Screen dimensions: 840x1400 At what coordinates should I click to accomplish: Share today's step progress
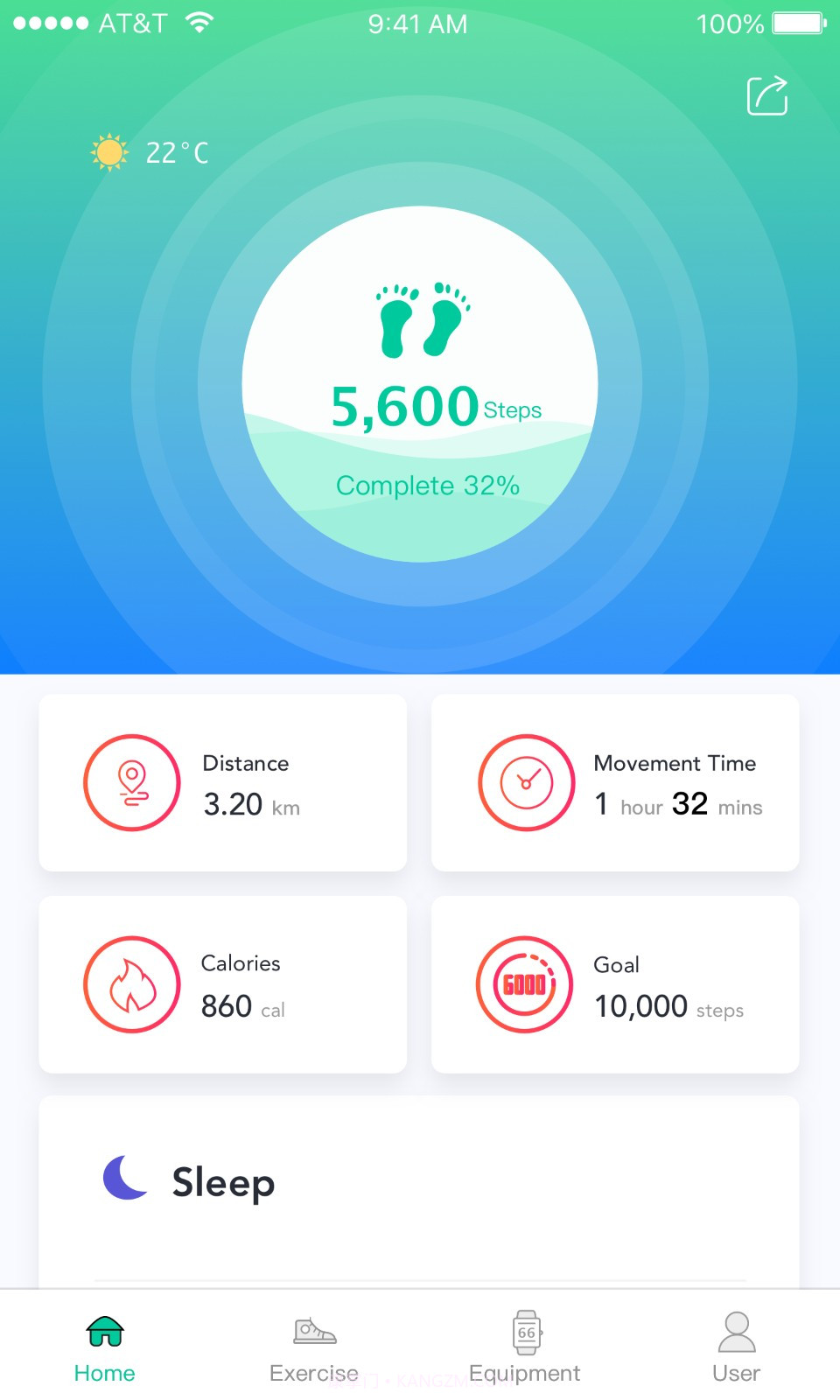pyautogui.click(x=767, y=96)
